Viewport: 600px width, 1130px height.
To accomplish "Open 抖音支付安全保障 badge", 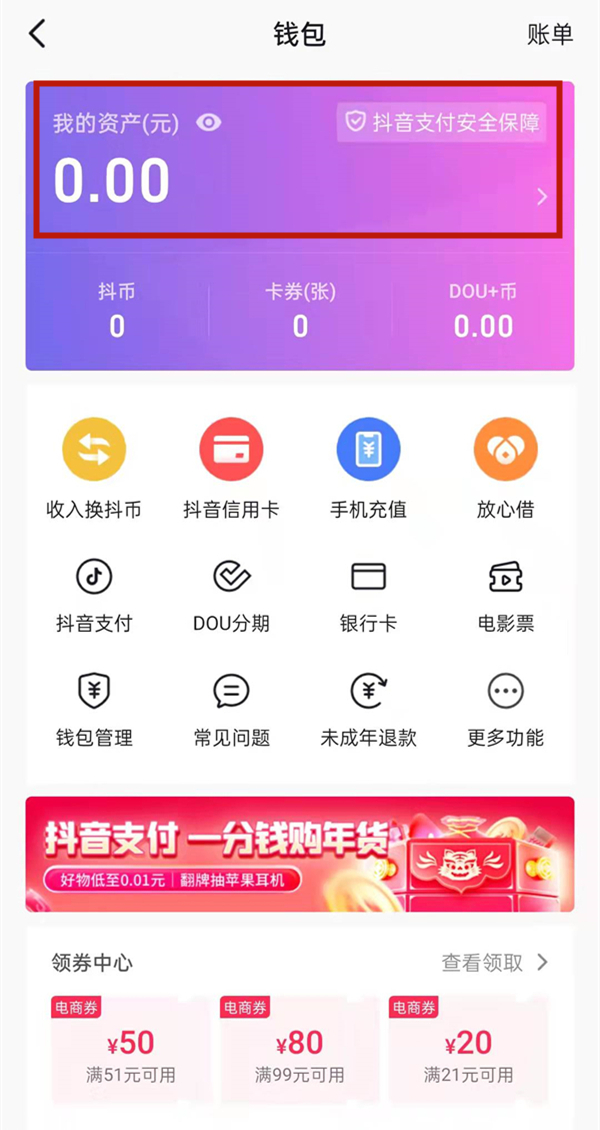I will 442,123.
